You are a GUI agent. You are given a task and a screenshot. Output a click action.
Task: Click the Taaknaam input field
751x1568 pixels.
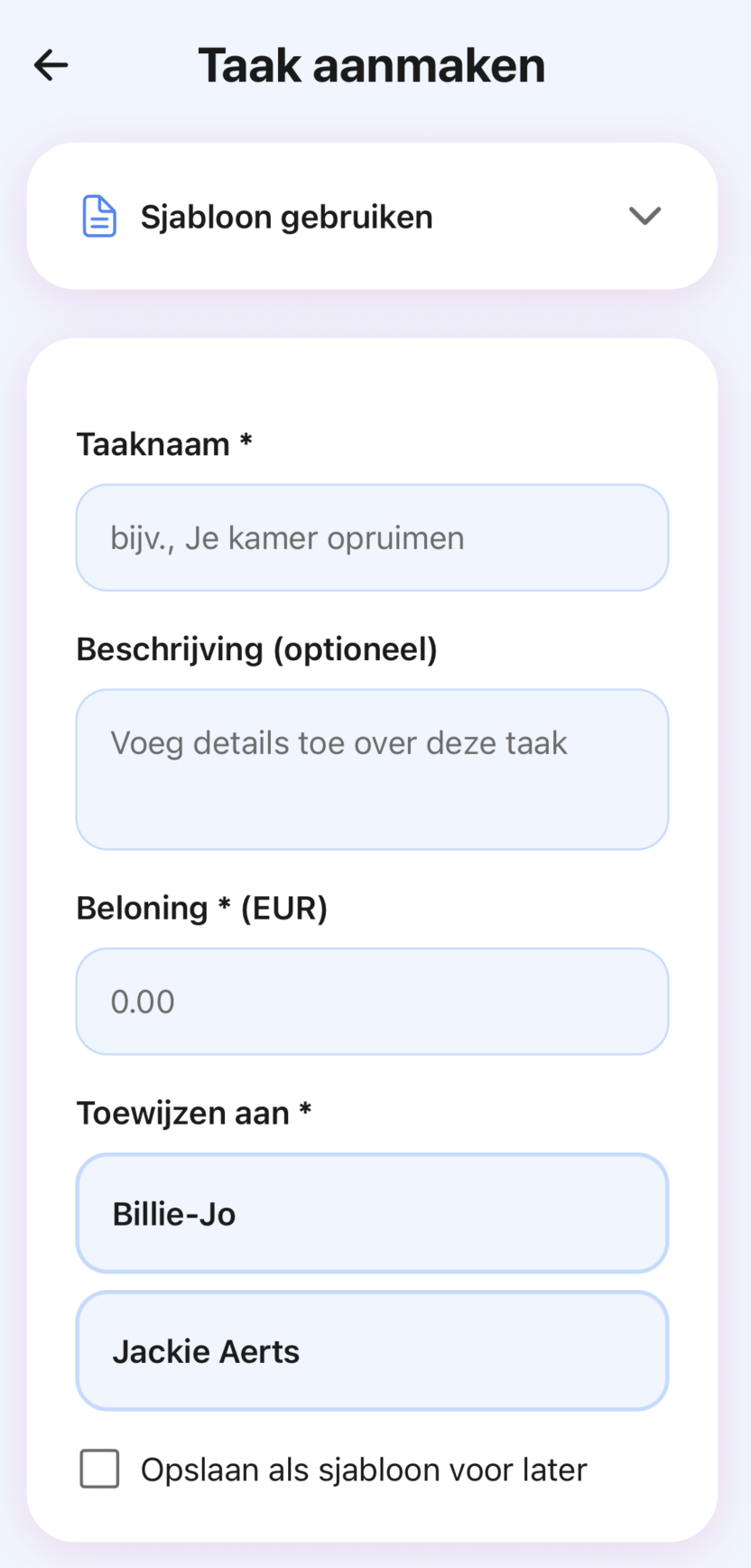pyautogui.click(x=372, y=537)
